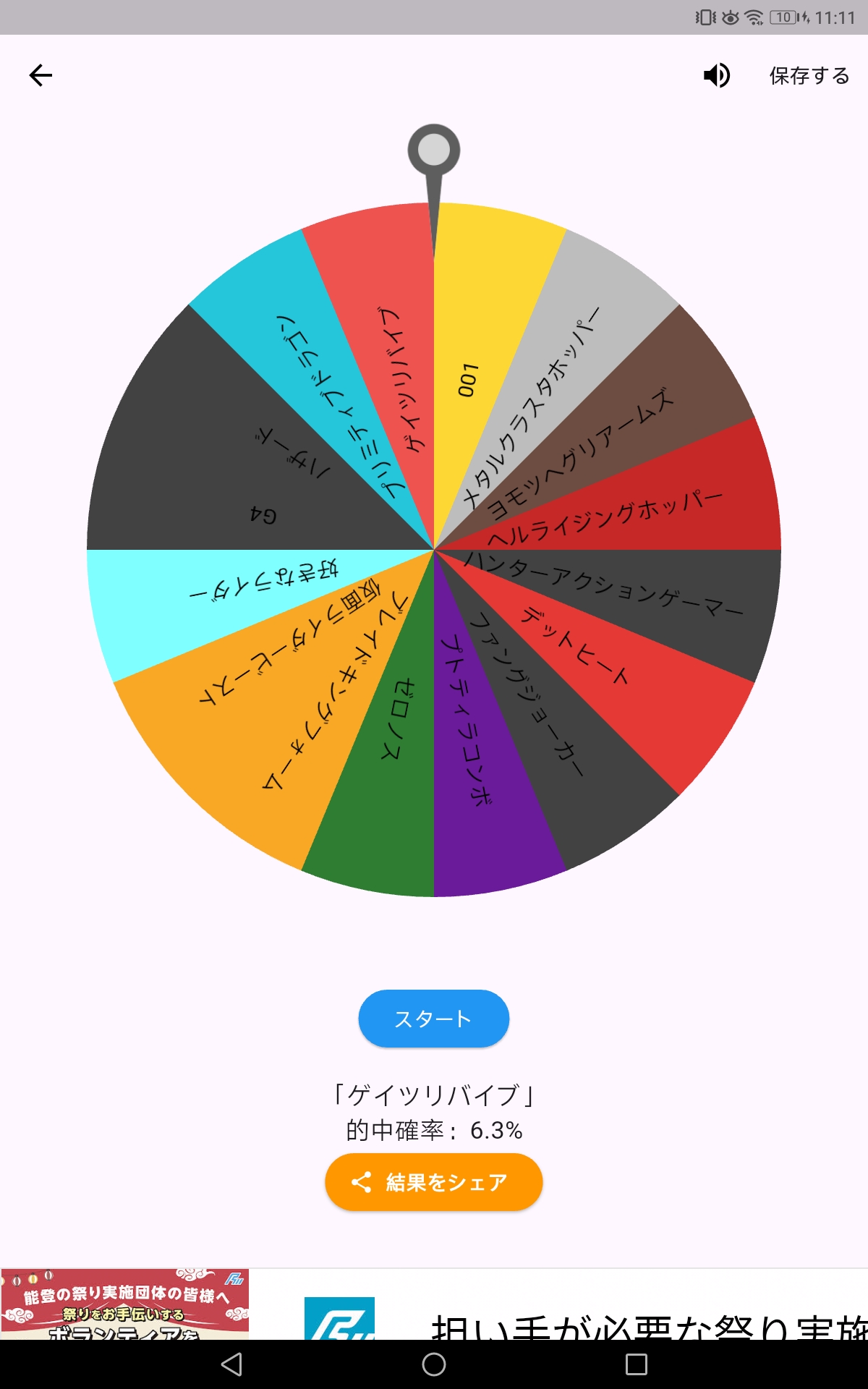Spin the wheel with スタート button
868x1389 pixels.
(434, 1019)
